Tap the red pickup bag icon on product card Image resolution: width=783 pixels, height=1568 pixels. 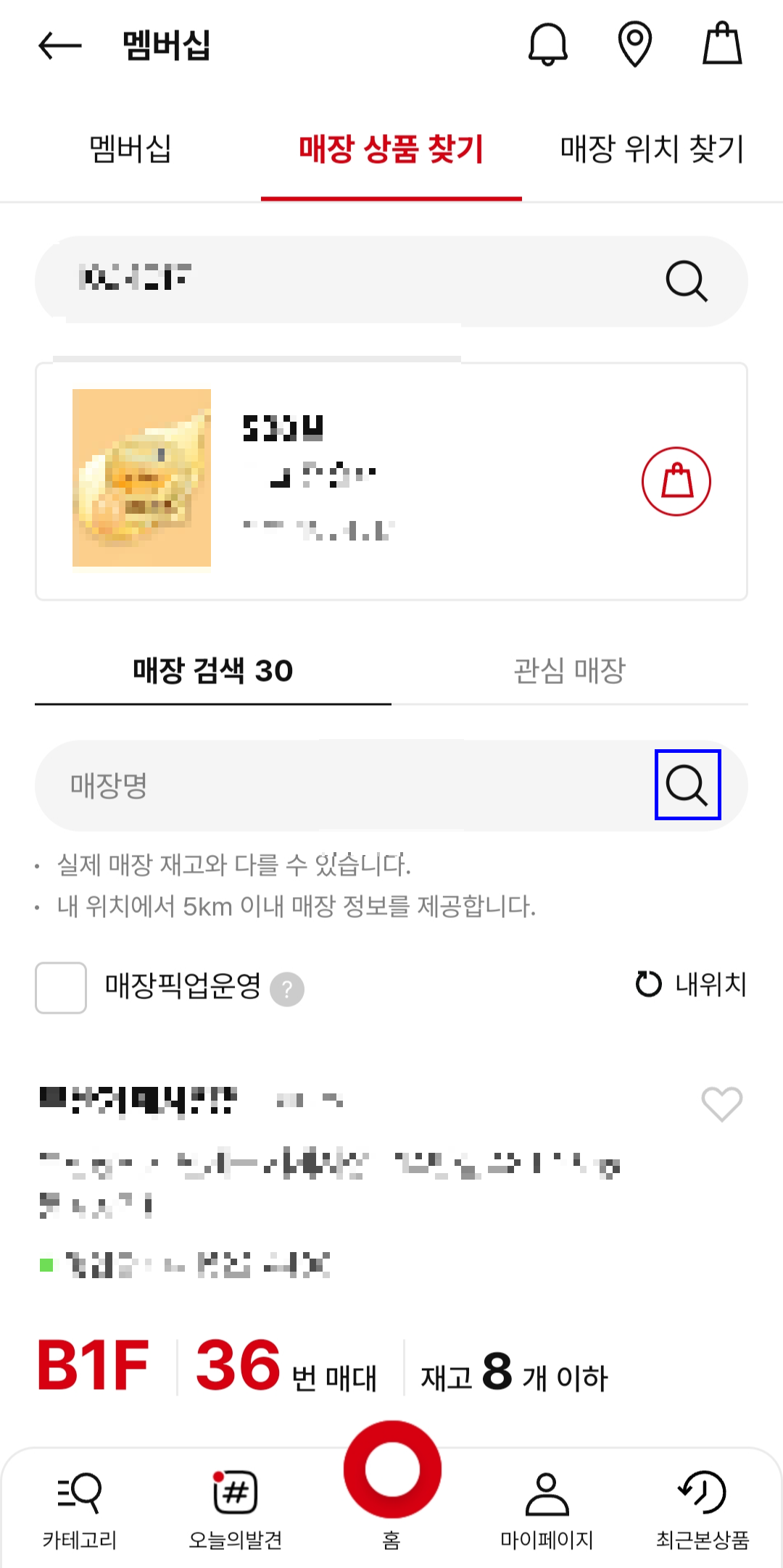(x=676, y=480)
